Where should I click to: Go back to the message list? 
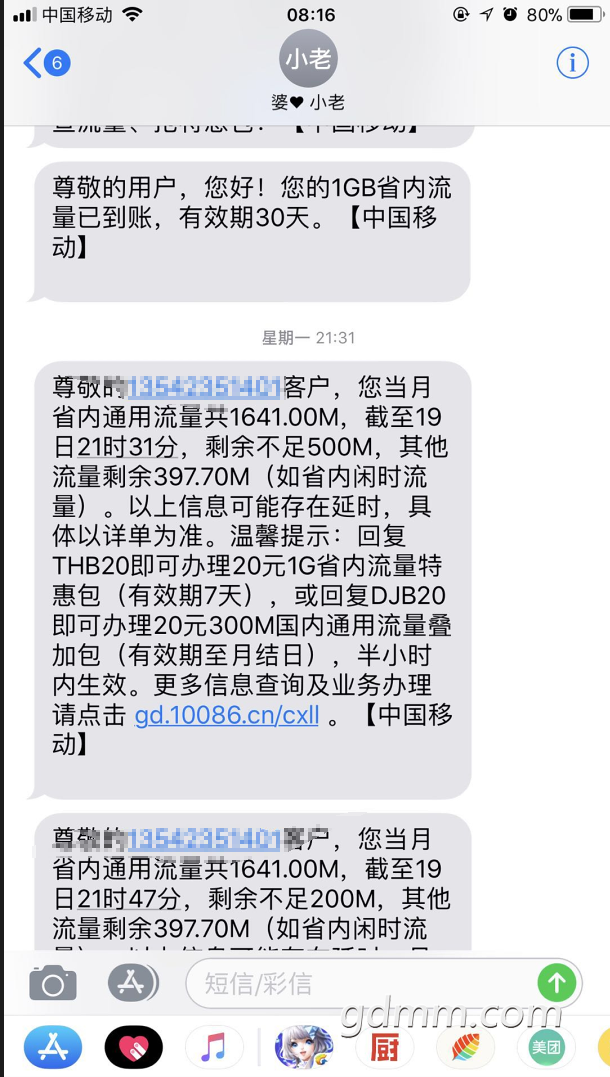(46, 63)
